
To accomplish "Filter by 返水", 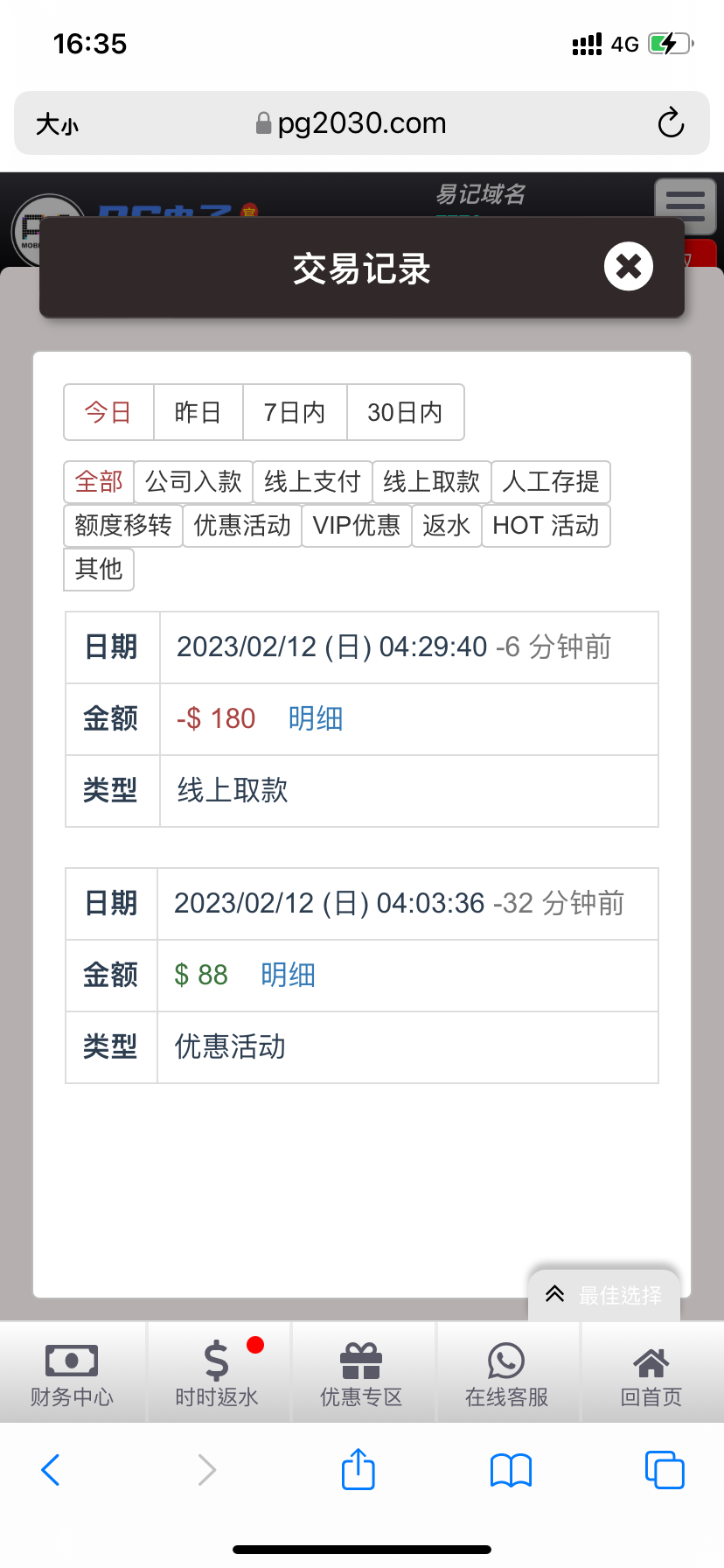I will point(446,526).
